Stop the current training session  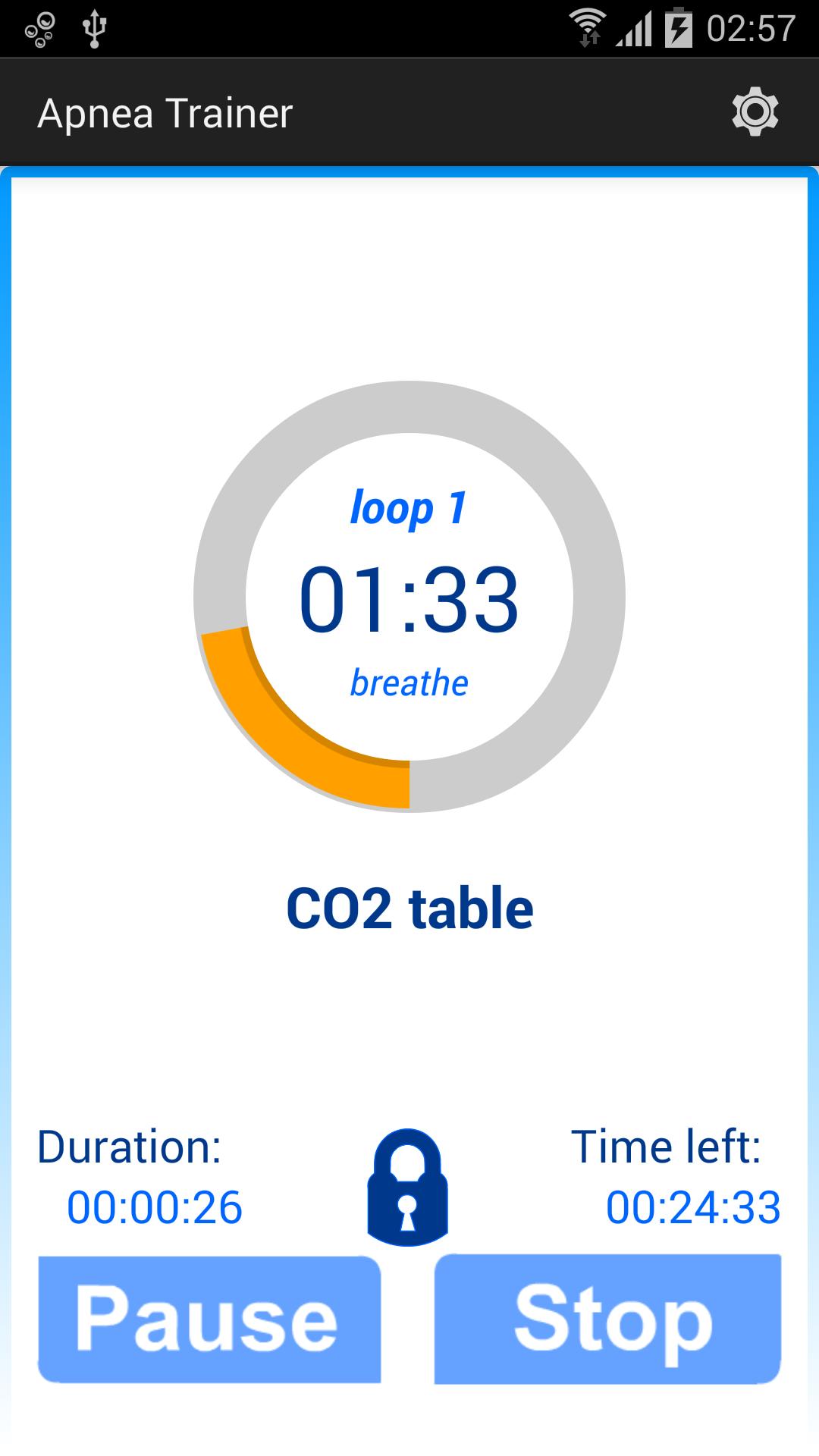click(x=607, y=1319)
